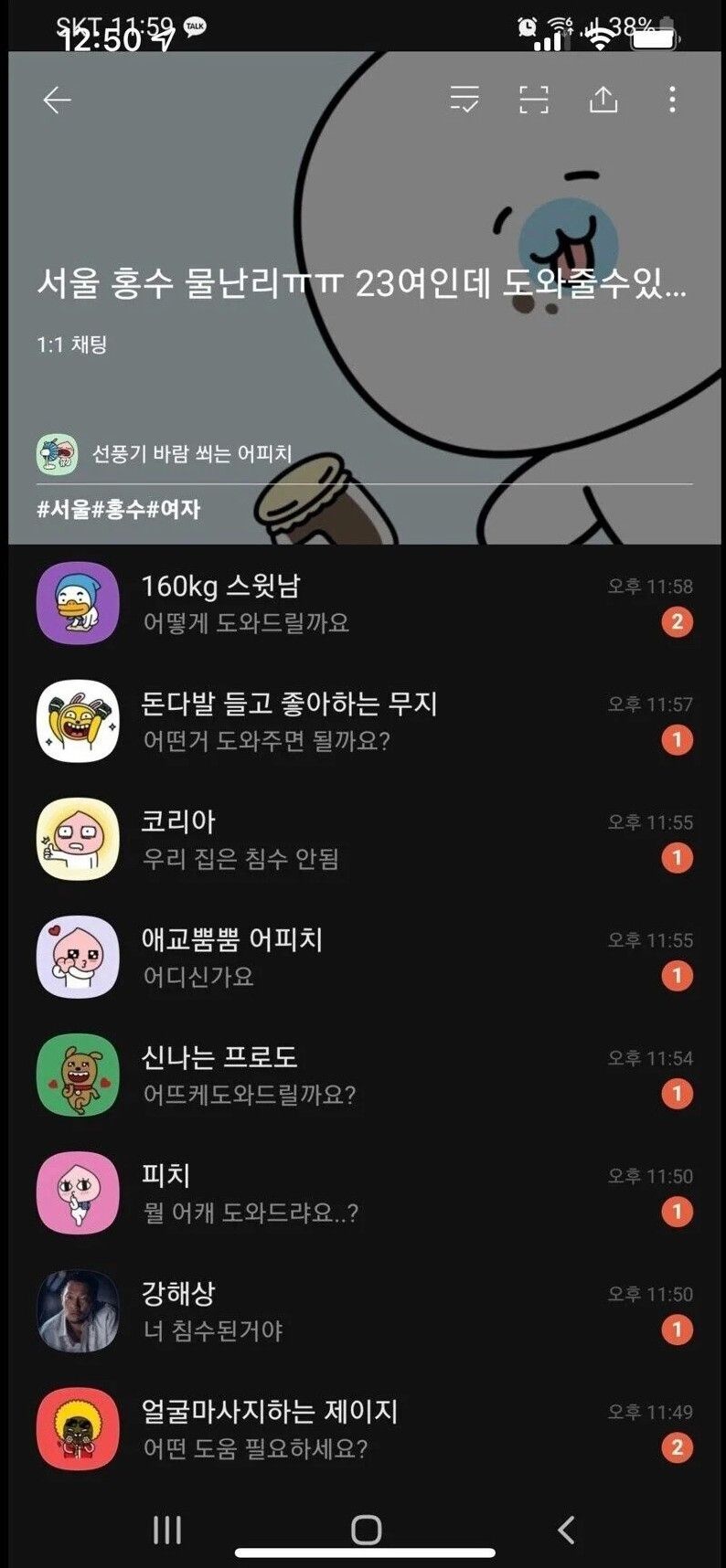Share this open chat room
The width and height of the screenshot is (726, 1568).
tap(603, 100)
